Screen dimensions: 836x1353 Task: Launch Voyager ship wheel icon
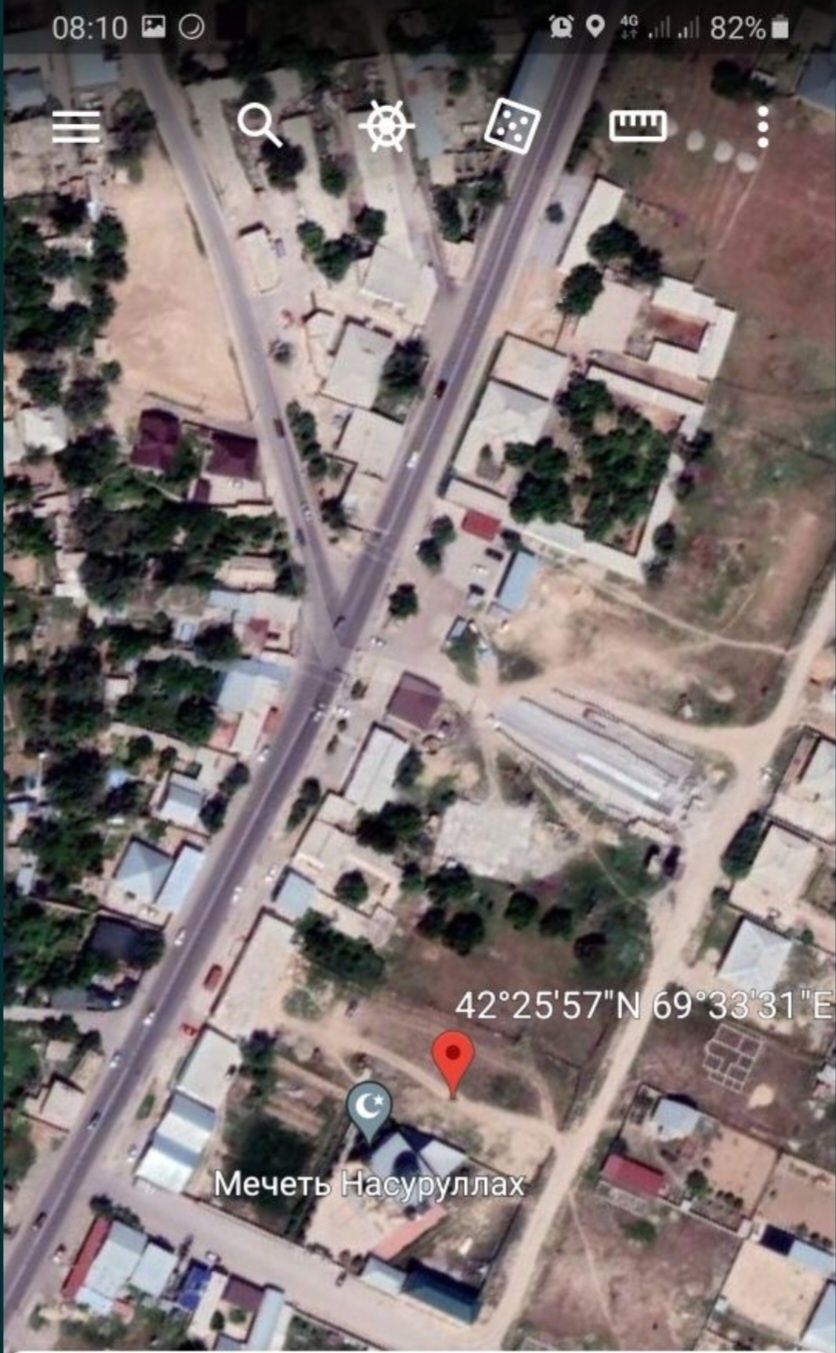[386, 127]
